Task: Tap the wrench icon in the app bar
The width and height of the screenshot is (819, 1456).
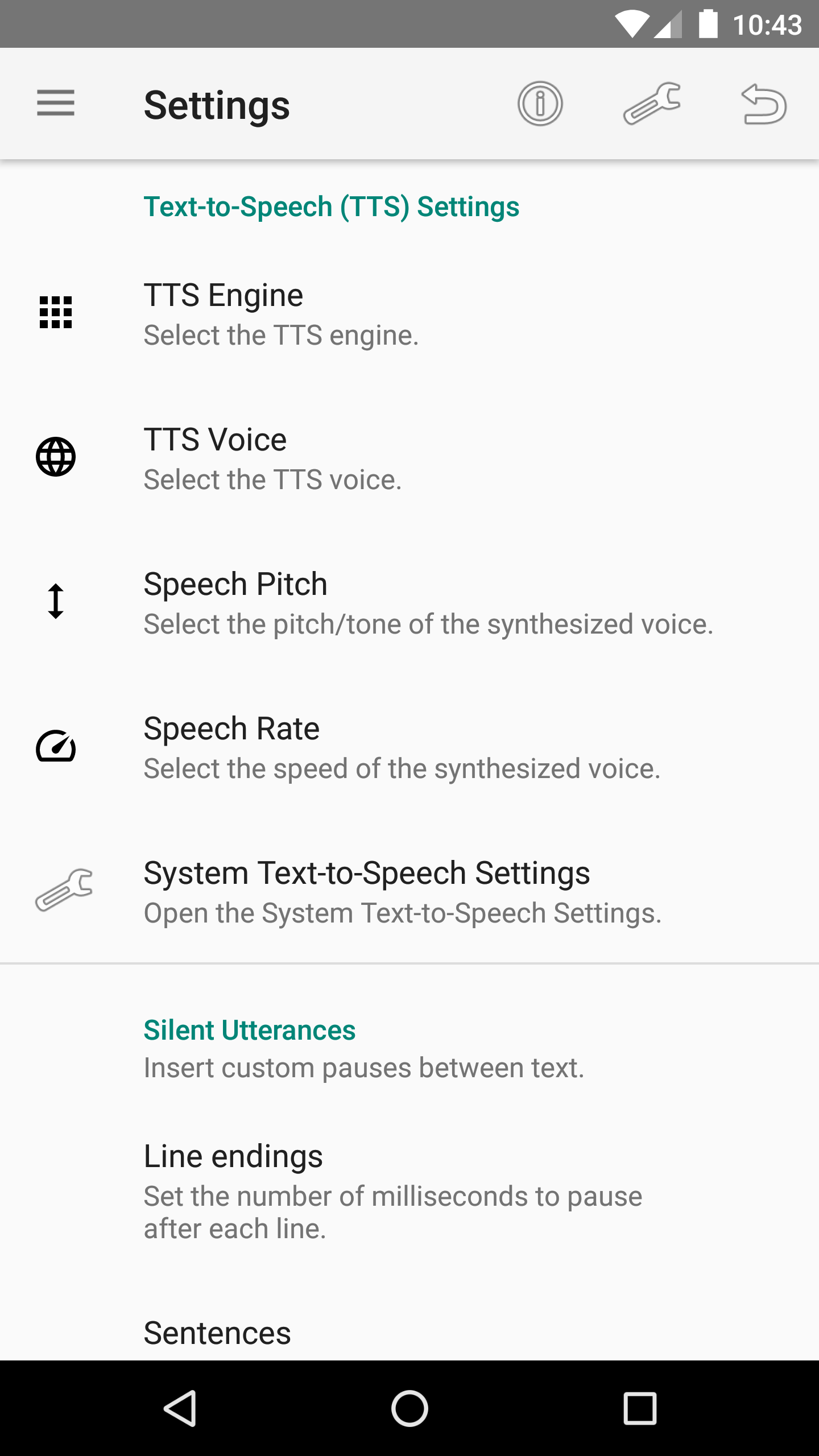Action: (x=652, y=104)
